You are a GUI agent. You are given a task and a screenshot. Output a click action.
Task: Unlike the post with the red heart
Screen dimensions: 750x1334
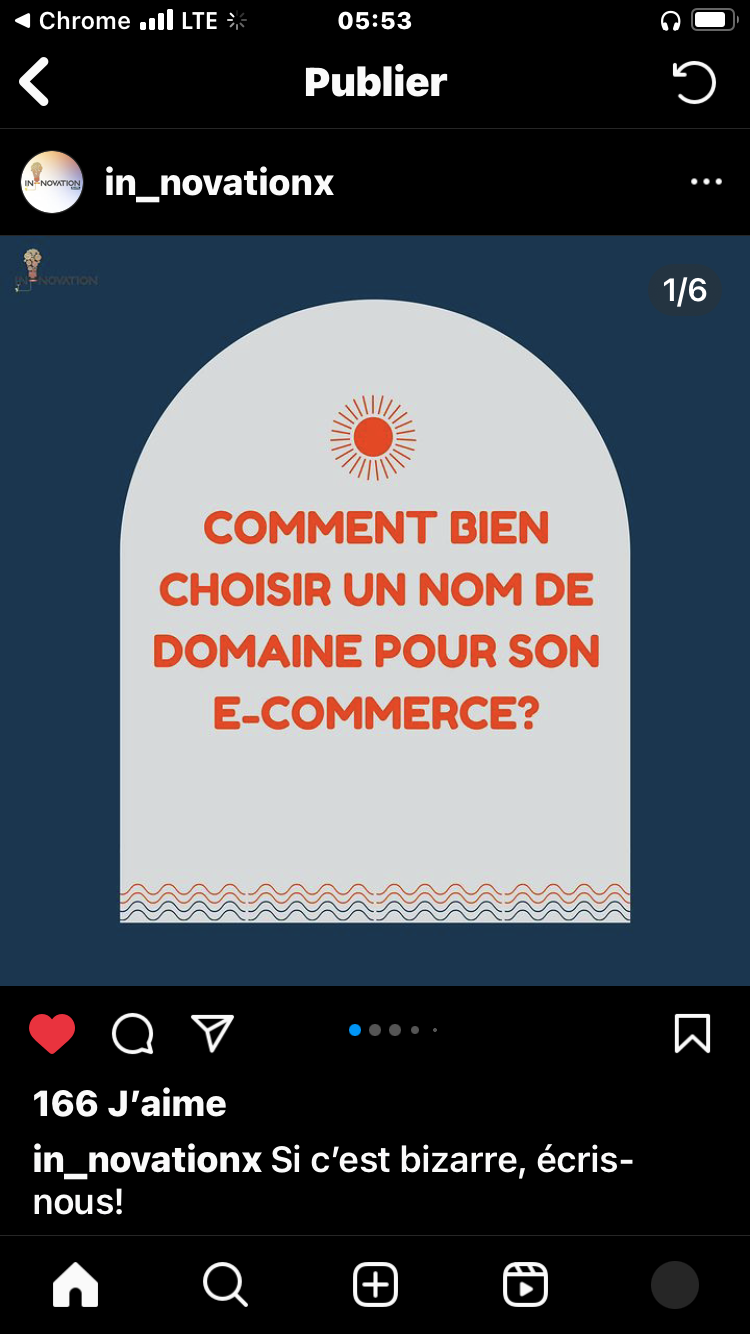coord(52,1034)
